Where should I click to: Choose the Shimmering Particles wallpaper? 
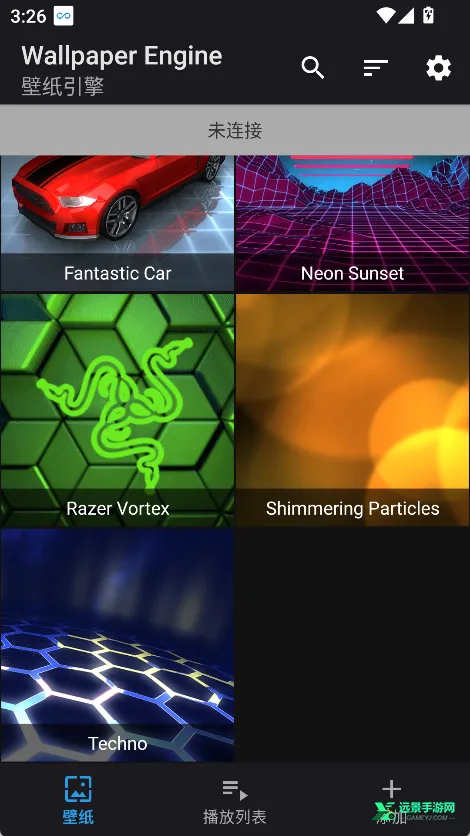tap(353, 410)
